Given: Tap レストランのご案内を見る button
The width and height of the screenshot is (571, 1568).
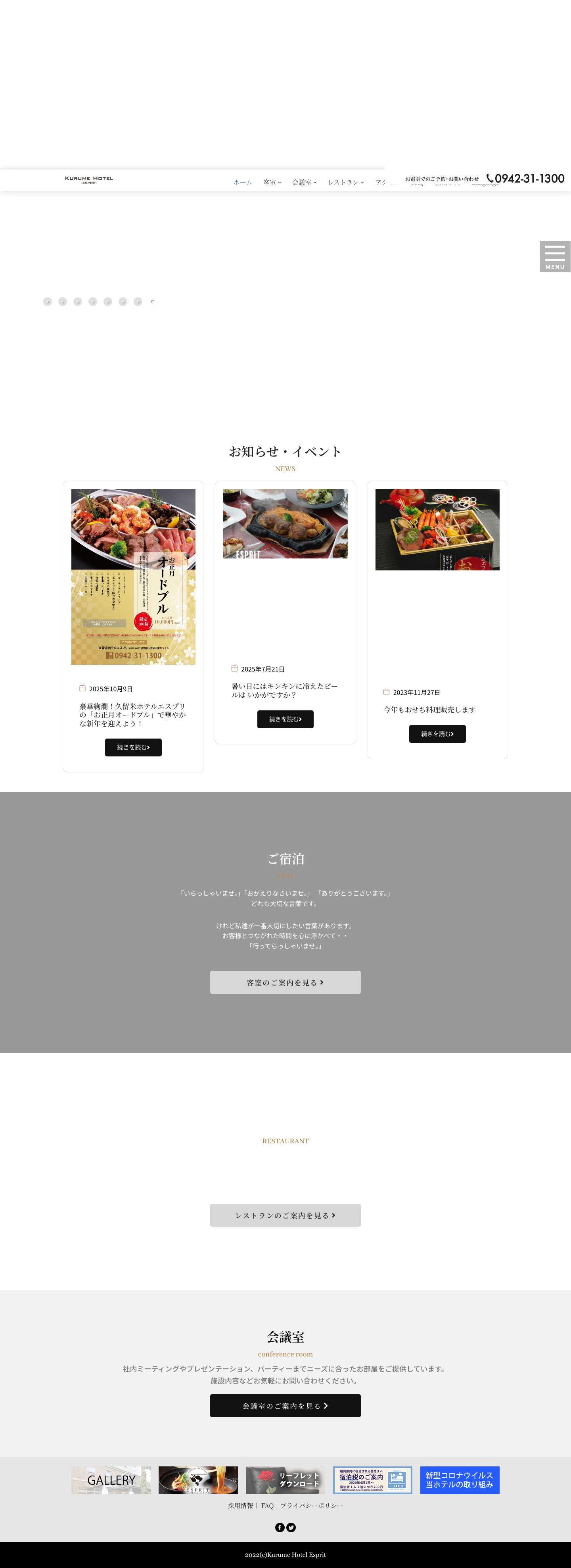Looking at the screenshot, I should pyautogui.click(x=285, y=1215).
